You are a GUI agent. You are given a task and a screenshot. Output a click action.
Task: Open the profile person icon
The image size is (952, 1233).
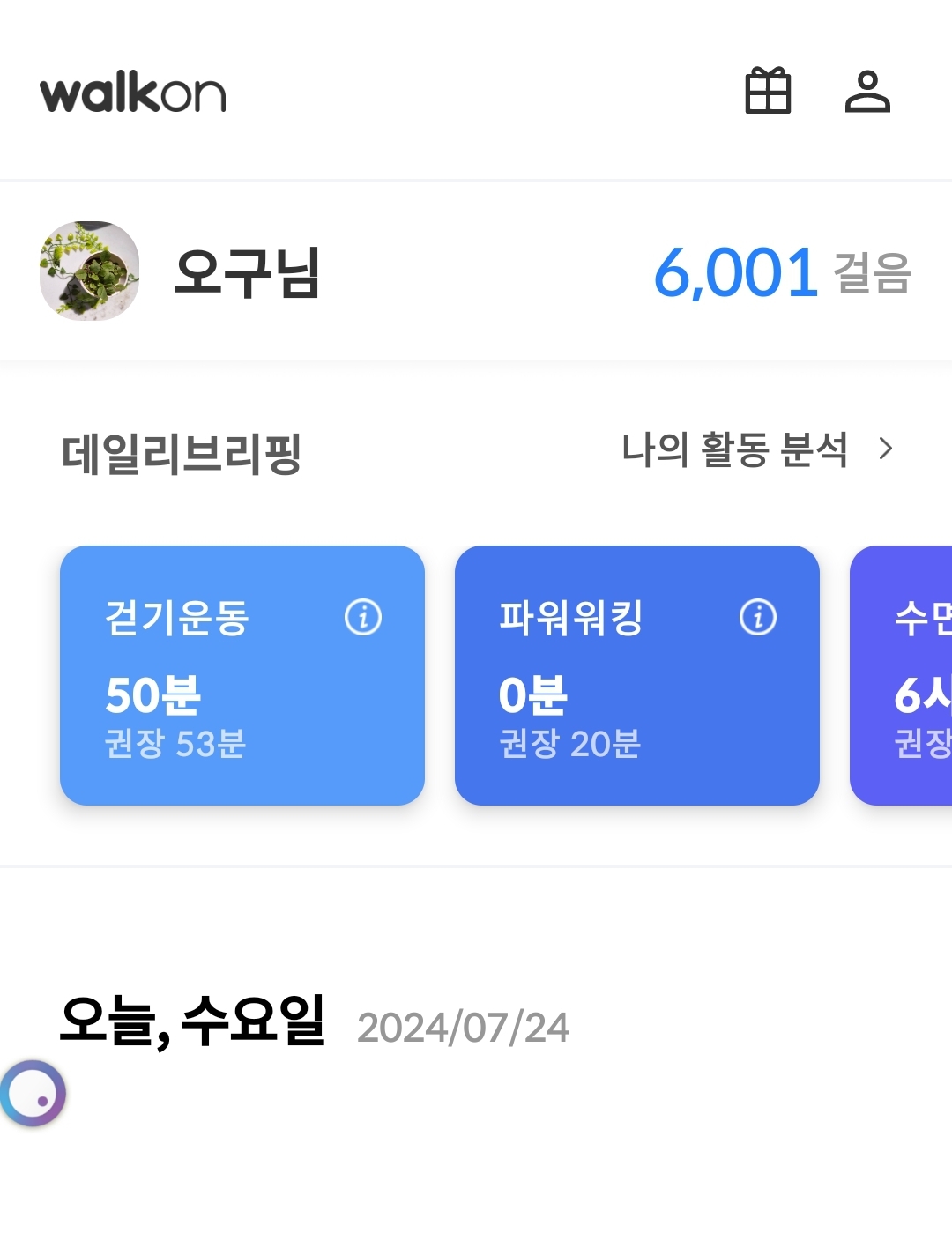tap(867, 92)
